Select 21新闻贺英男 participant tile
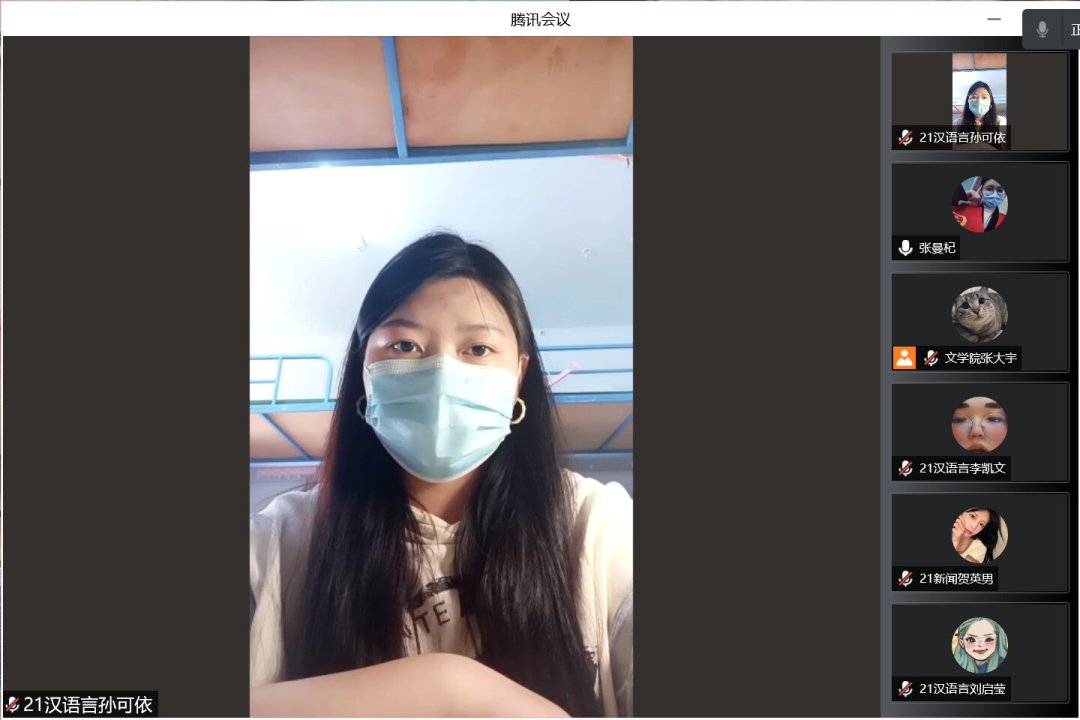Viewport: 1080px width, 720px height. 980,541
